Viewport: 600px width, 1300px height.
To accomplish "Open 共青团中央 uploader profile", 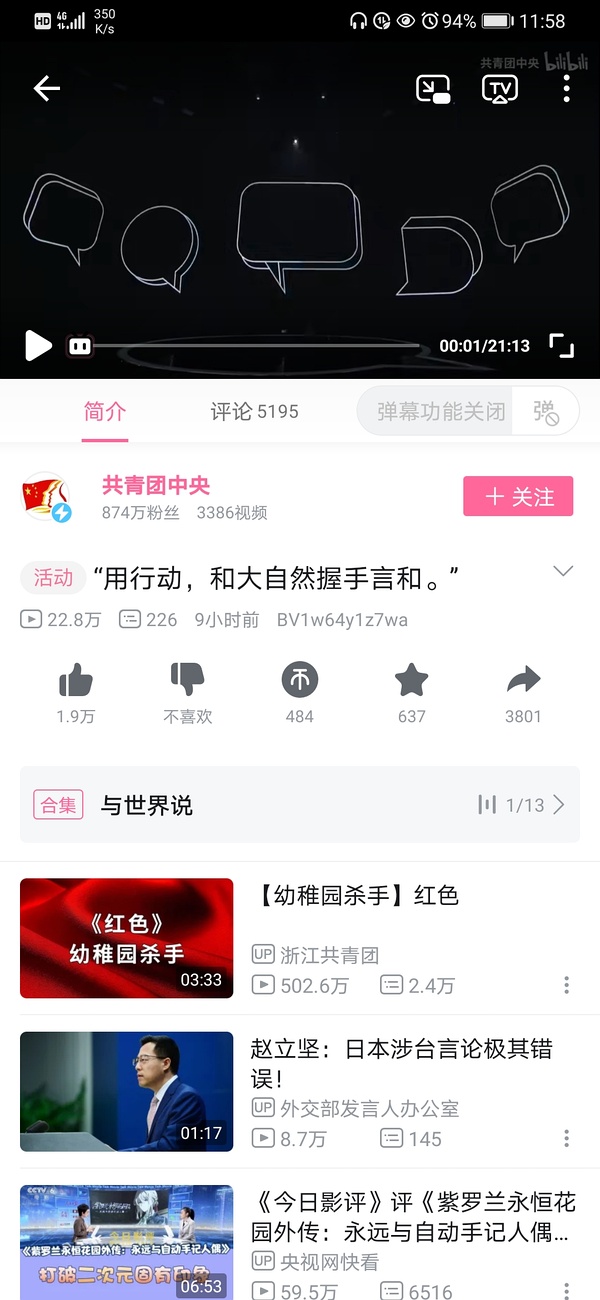I will (x=155, y=486).
